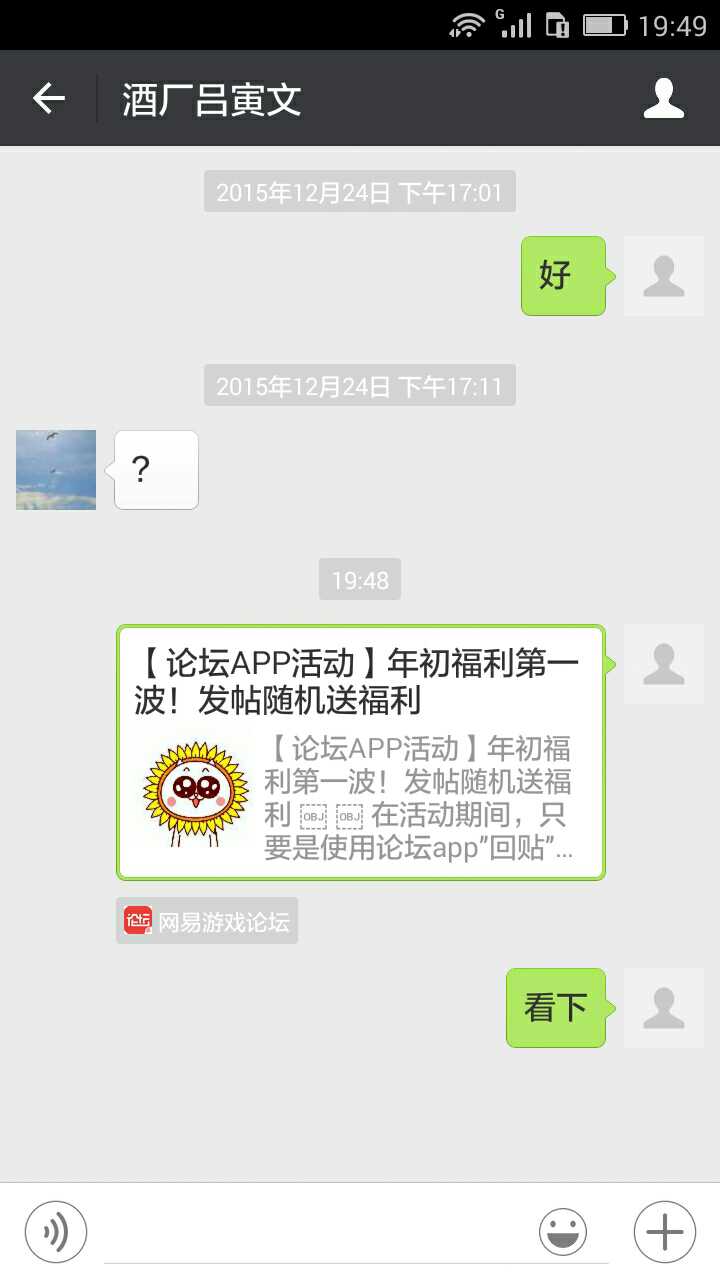Viewport: 720px width, 1280px height.
Task: Open the shared 论坛APP活动 link card
Action: tap(361, 752)
